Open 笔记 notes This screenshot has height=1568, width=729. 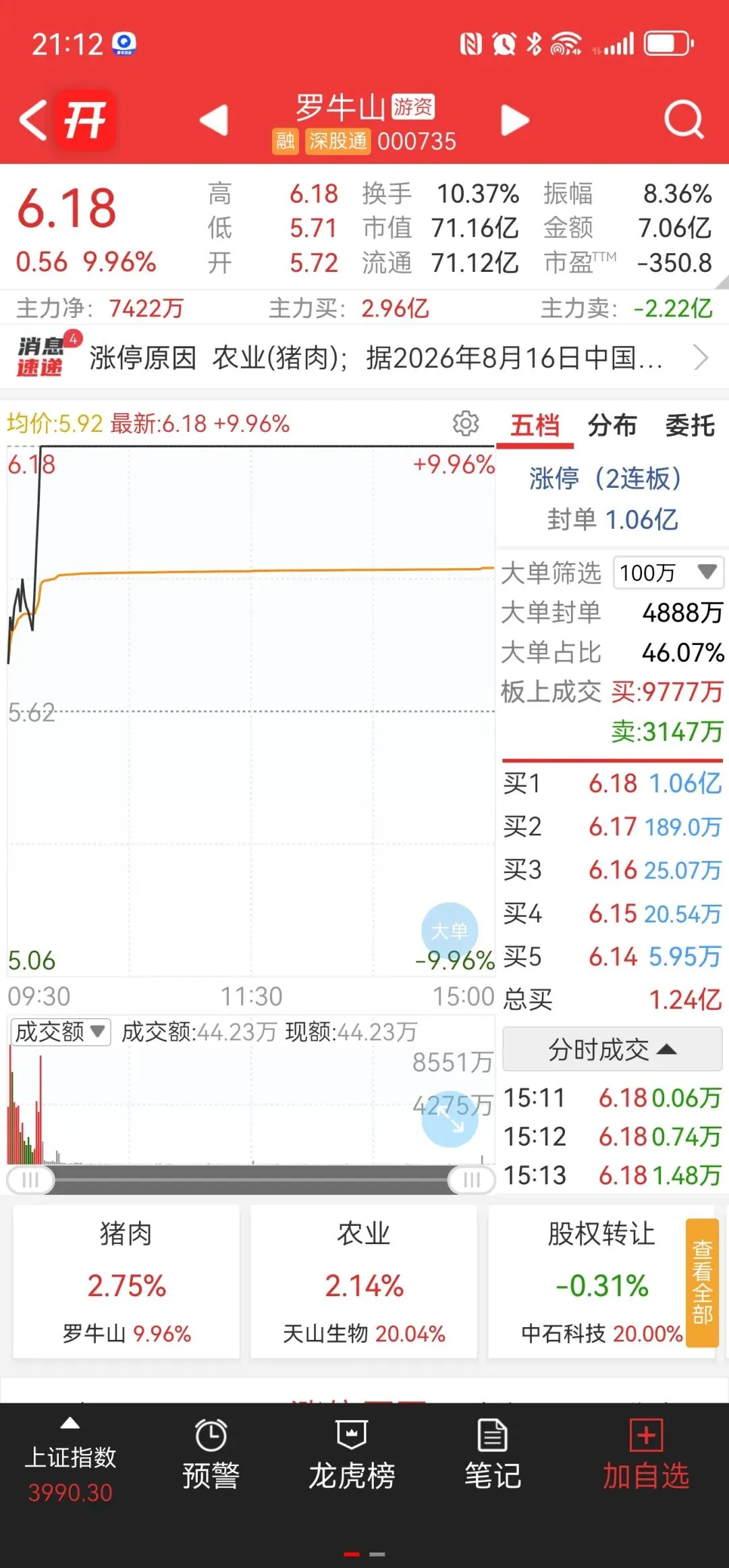click(493, 1456)
